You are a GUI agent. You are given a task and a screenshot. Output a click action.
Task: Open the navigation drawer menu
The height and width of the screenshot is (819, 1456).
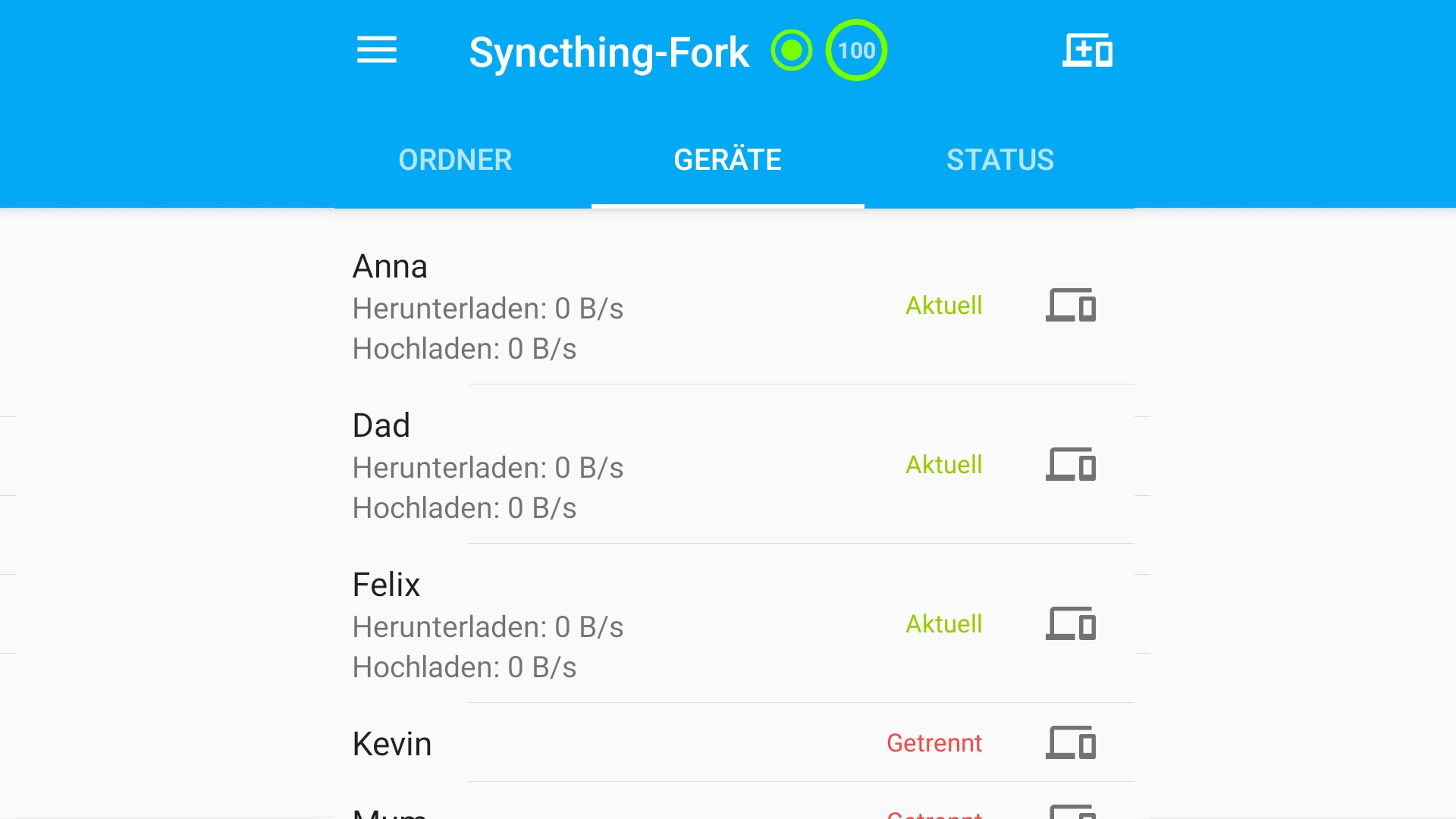tap(377, 51)
